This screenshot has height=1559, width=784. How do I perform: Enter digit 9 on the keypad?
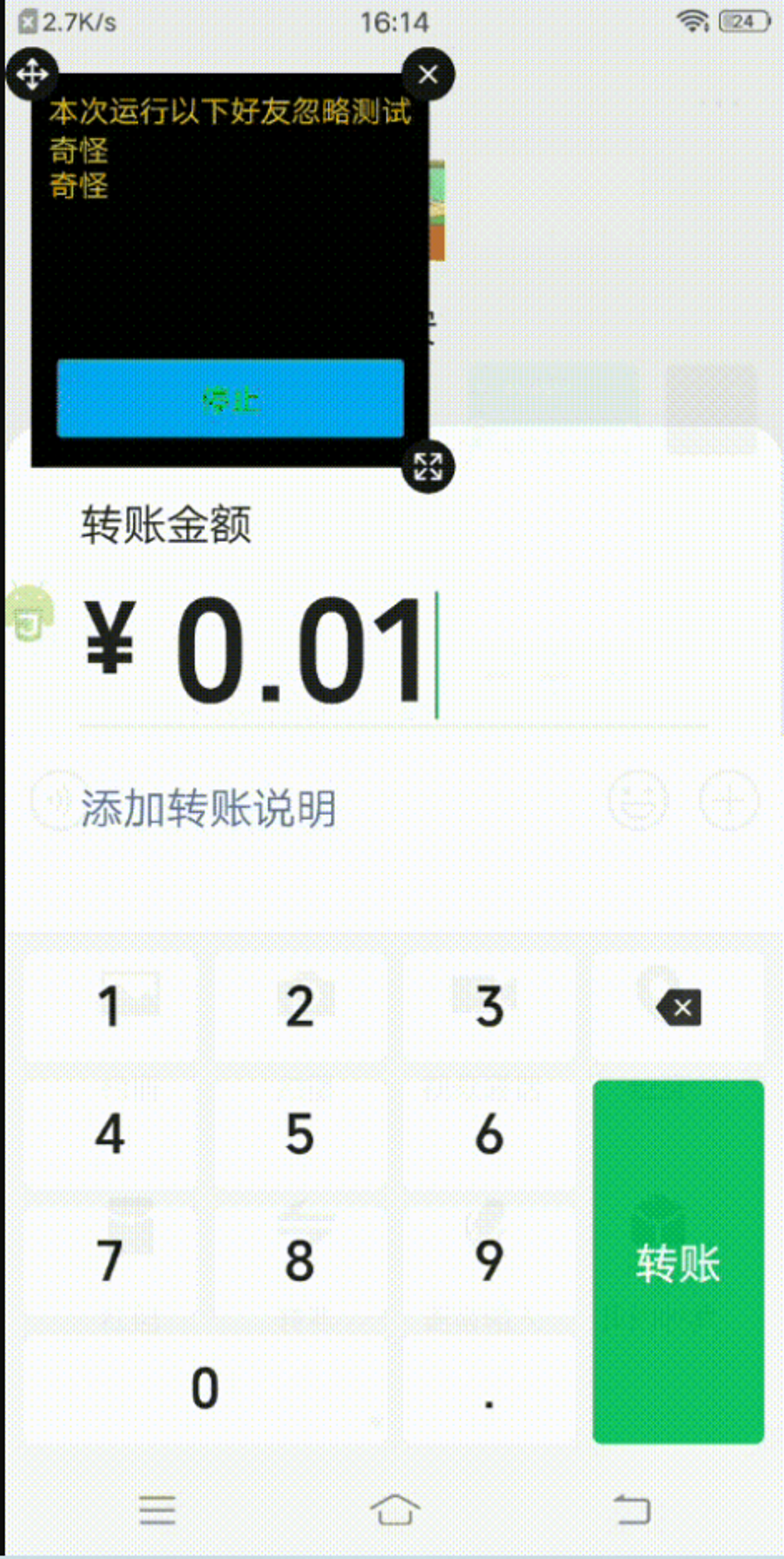[x=489, y=1260]
